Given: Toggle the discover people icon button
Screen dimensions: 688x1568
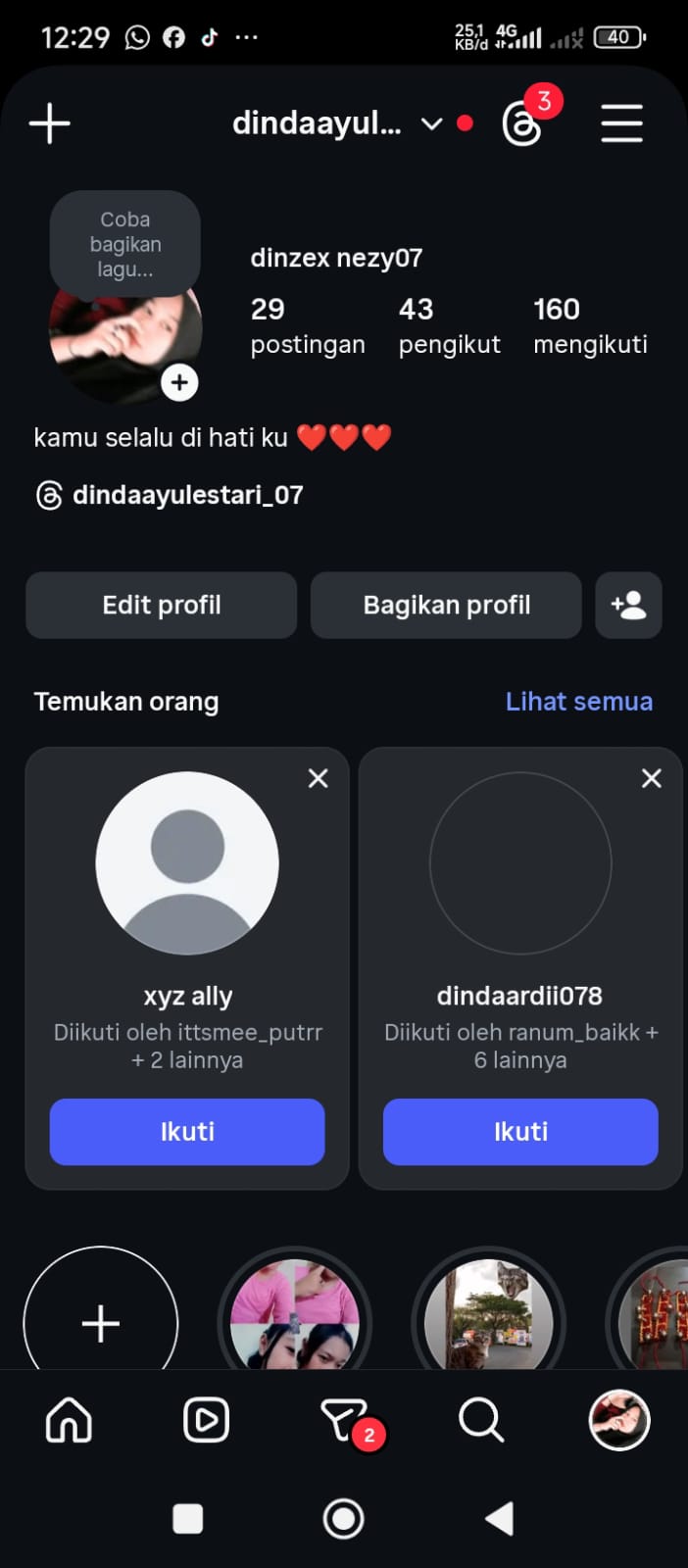Looking at the screenshot, I should tap(628, 606).
